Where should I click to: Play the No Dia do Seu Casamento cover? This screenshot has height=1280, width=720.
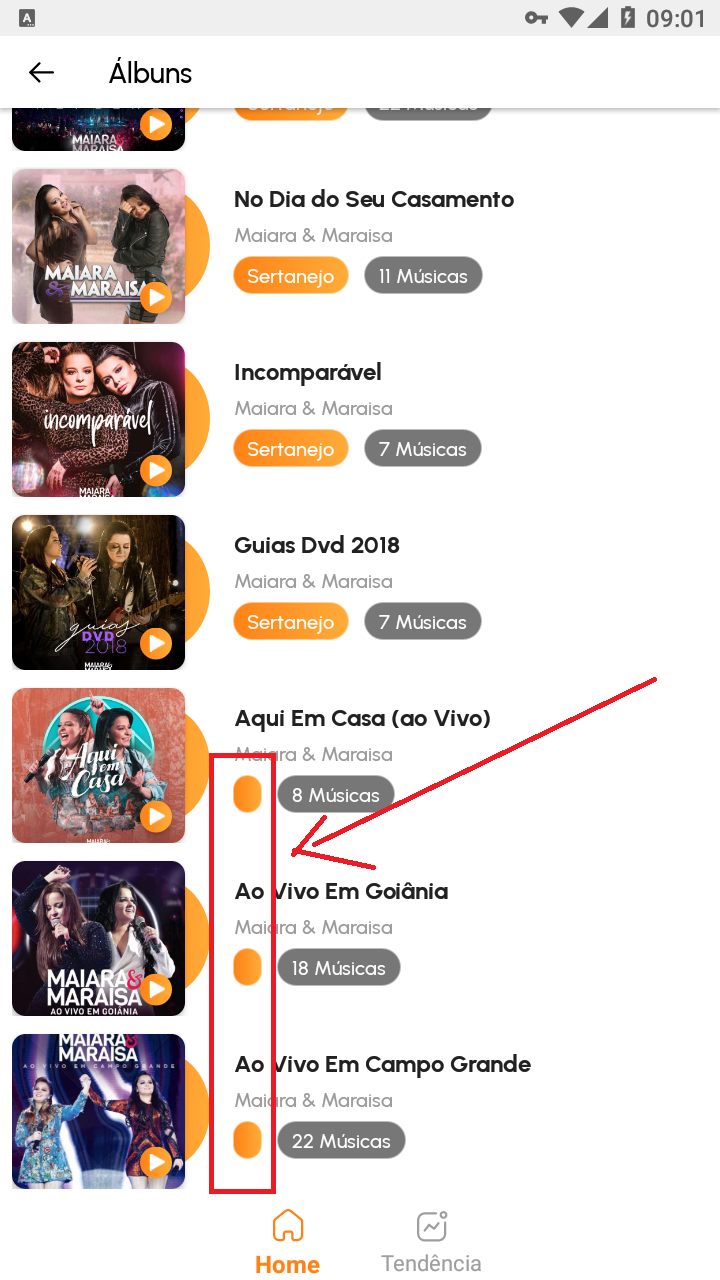(x=155, y=297)
